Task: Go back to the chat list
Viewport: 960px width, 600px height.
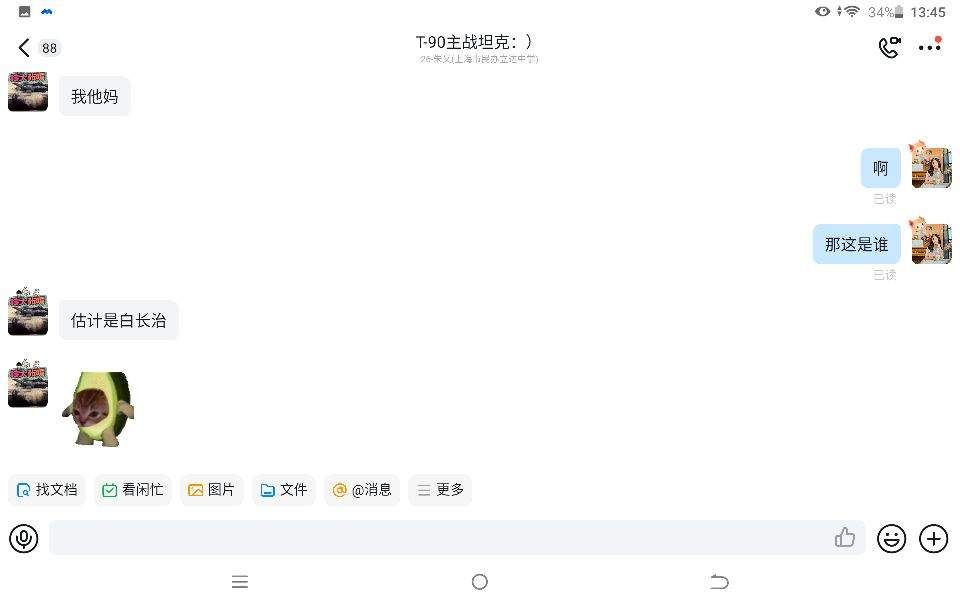Action: point(24,47)
